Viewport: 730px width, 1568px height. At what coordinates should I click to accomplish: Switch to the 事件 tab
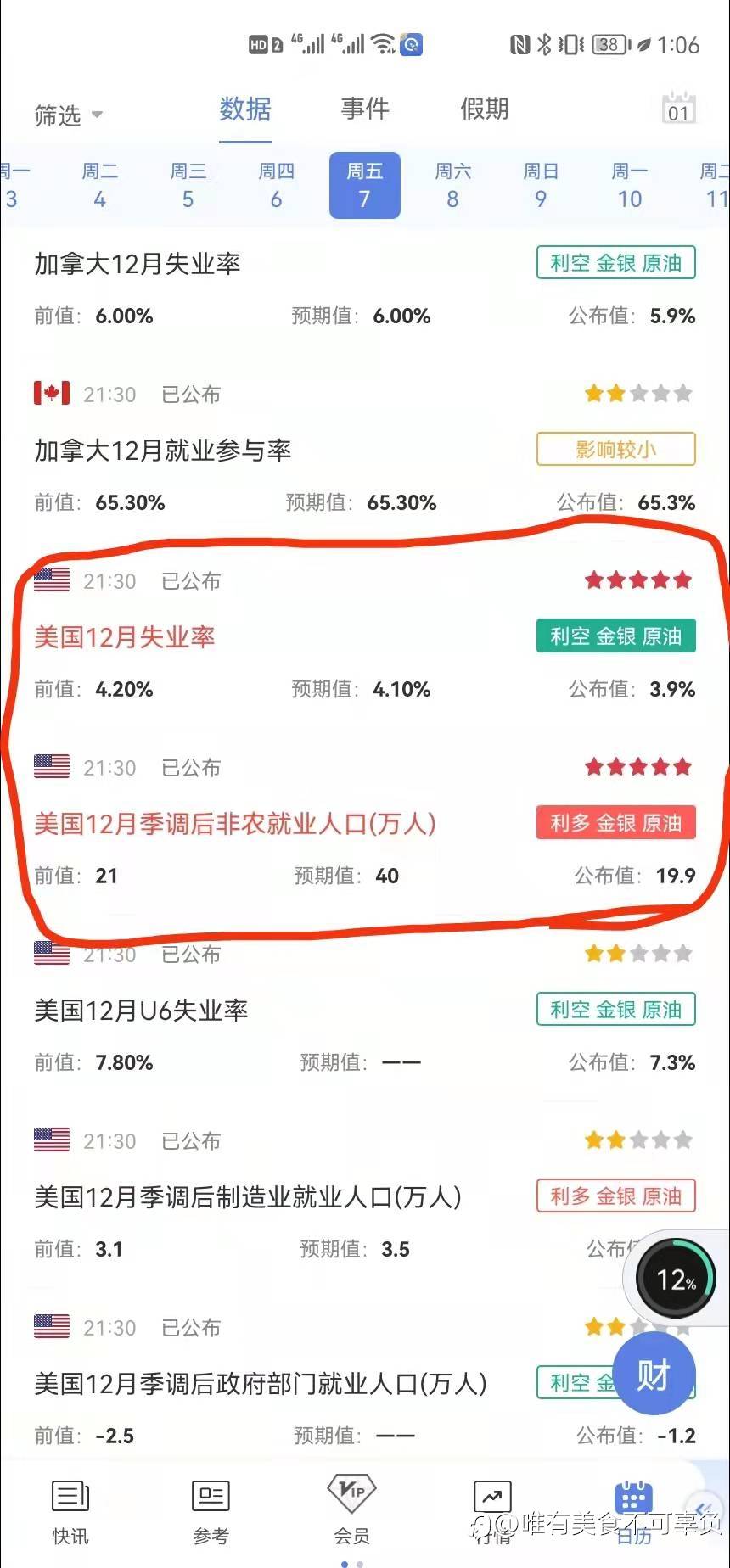pyautogui.click(x=365, y=109)
